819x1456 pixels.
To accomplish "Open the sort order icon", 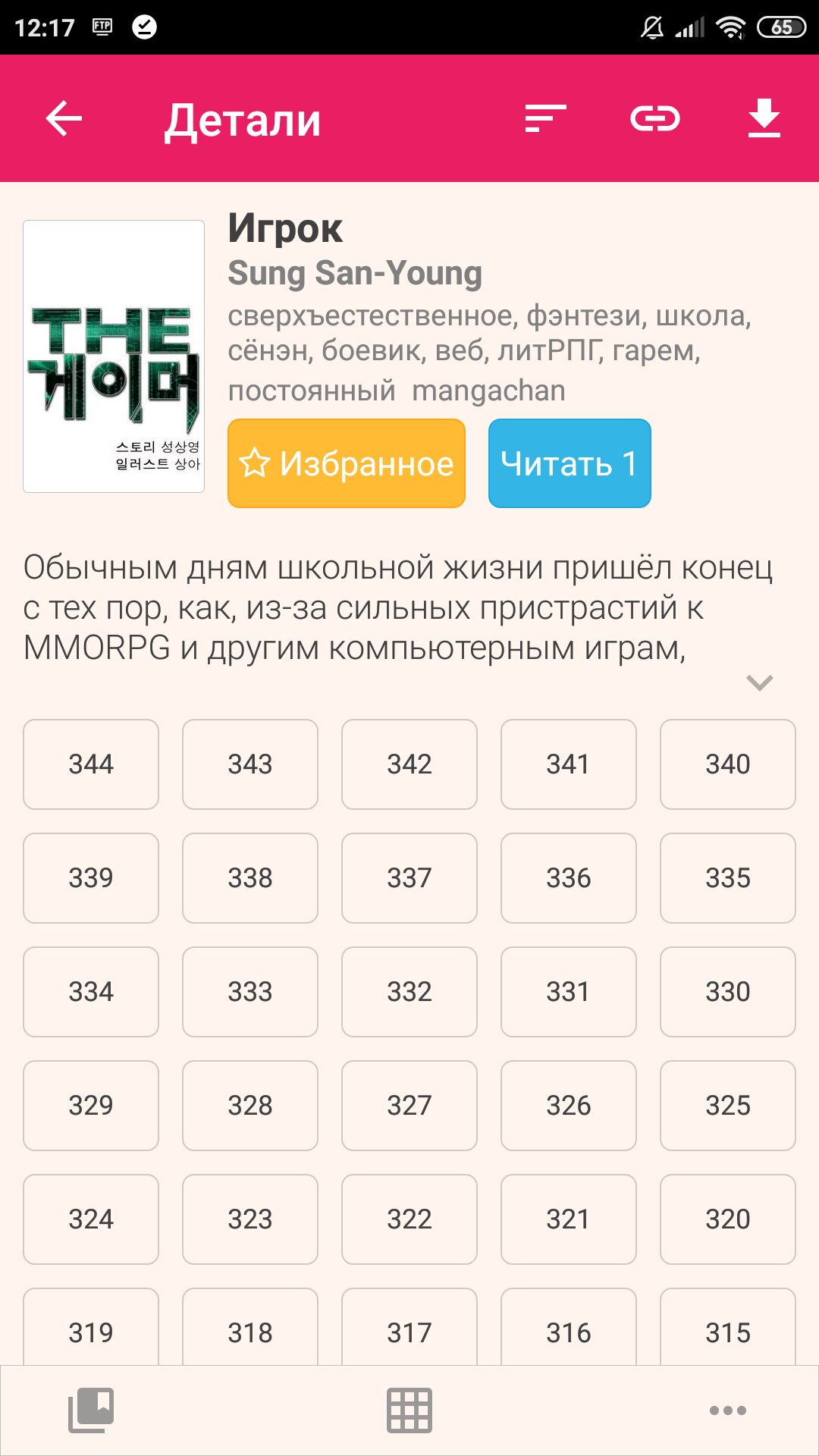I will pos(546,119).
